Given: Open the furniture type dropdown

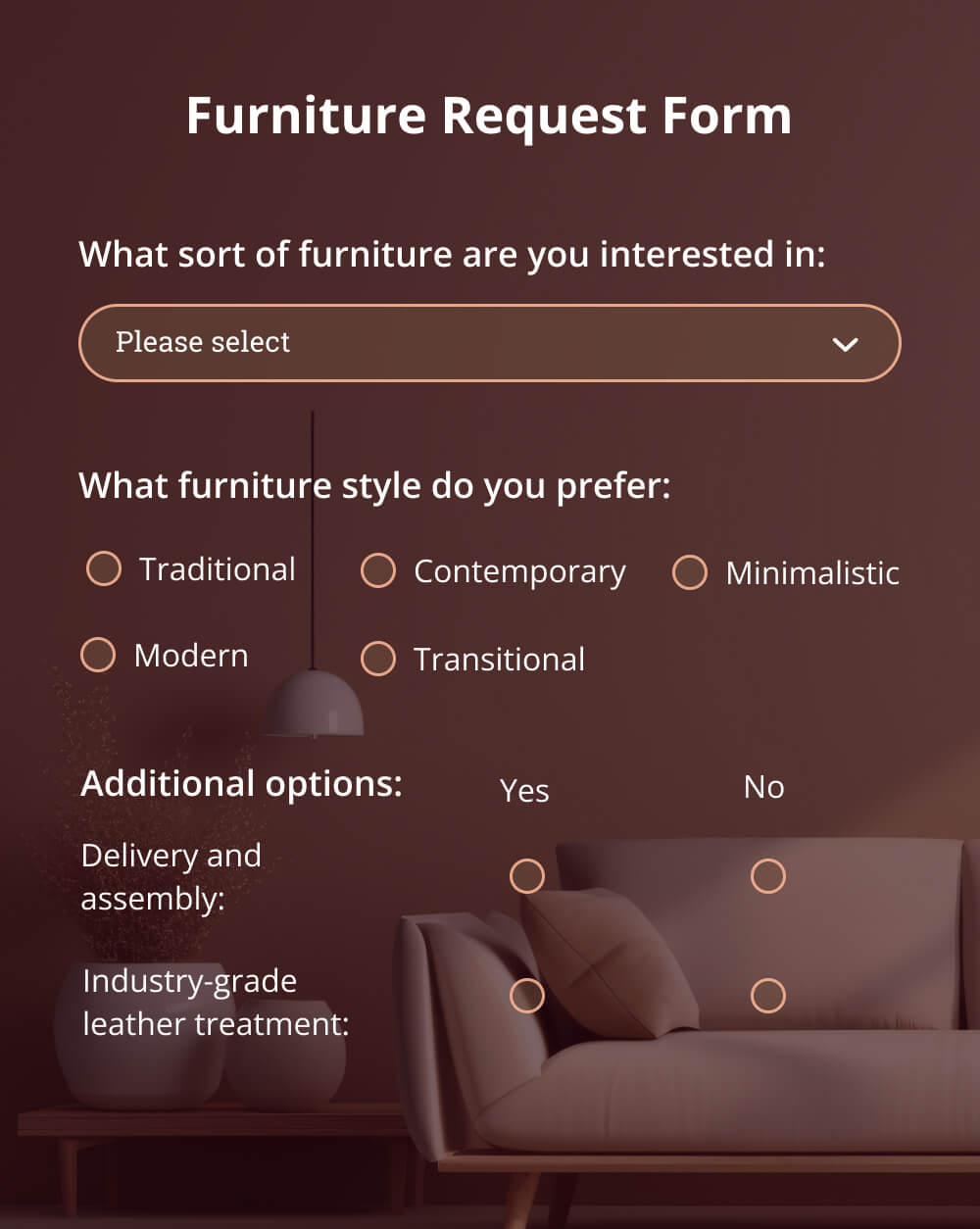Looking at the screenshot, I should click(490, 342).
